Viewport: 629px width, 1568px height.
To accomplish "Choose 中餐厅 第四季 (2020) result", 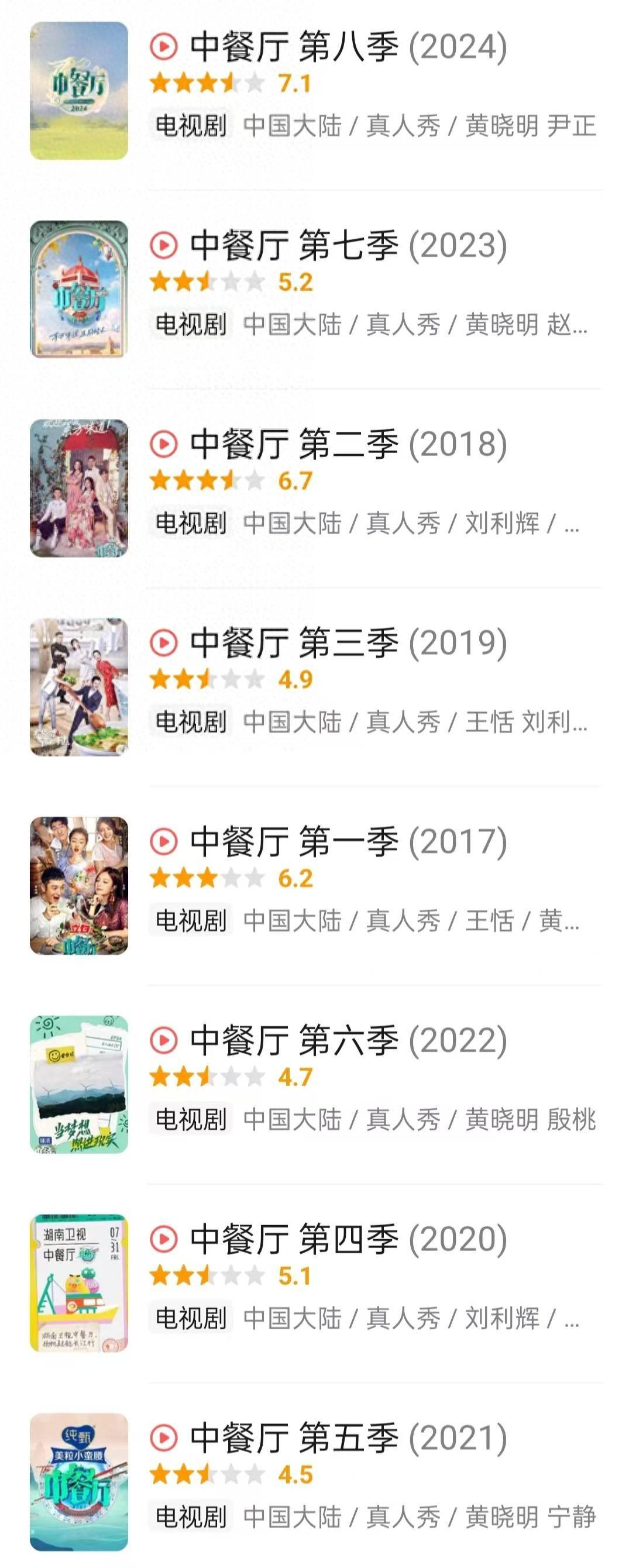I will [348, 1240].
